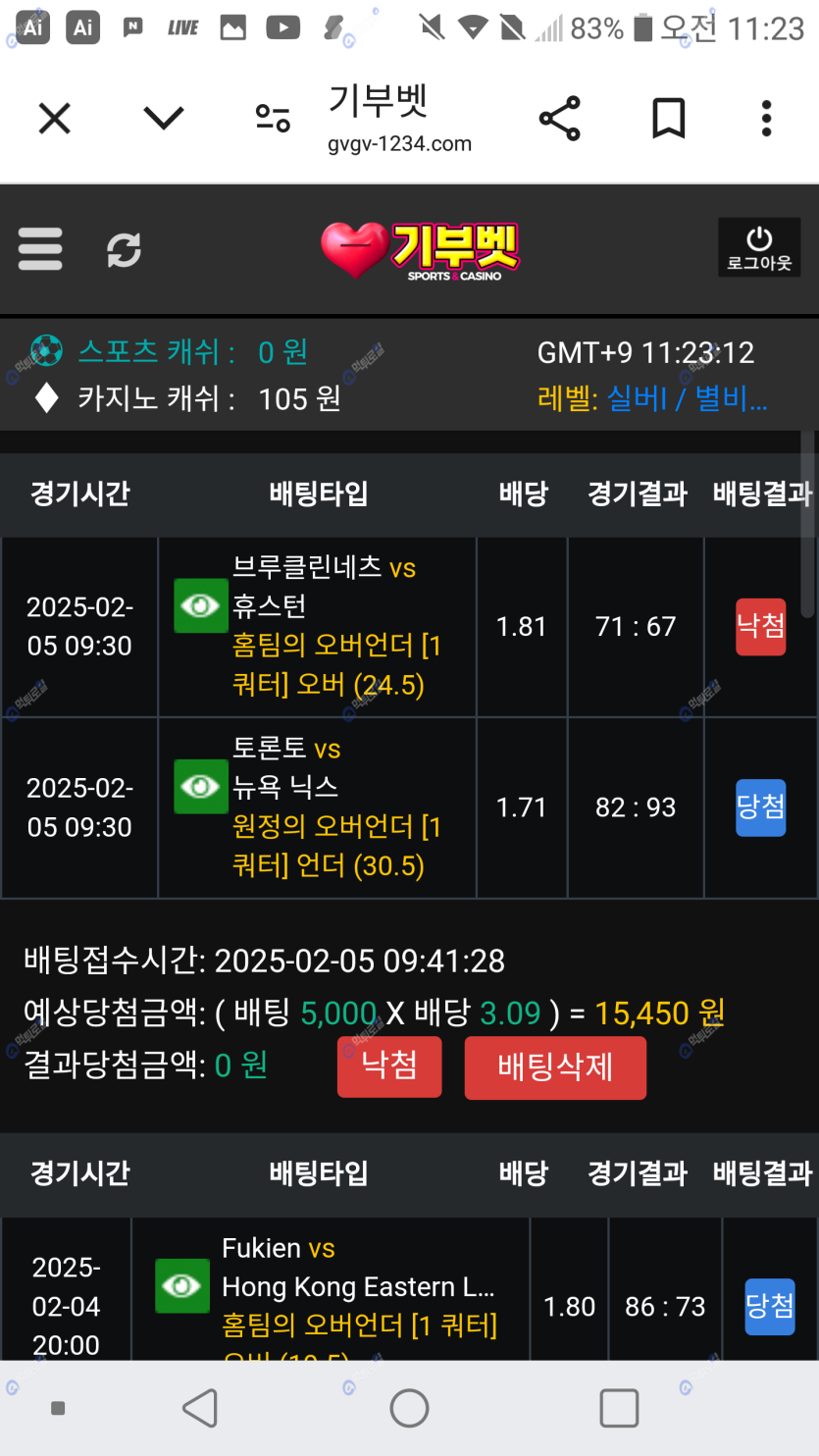
Task: Open site settings icon next to 기부벳 title
Action: click(x=273, y=119)
